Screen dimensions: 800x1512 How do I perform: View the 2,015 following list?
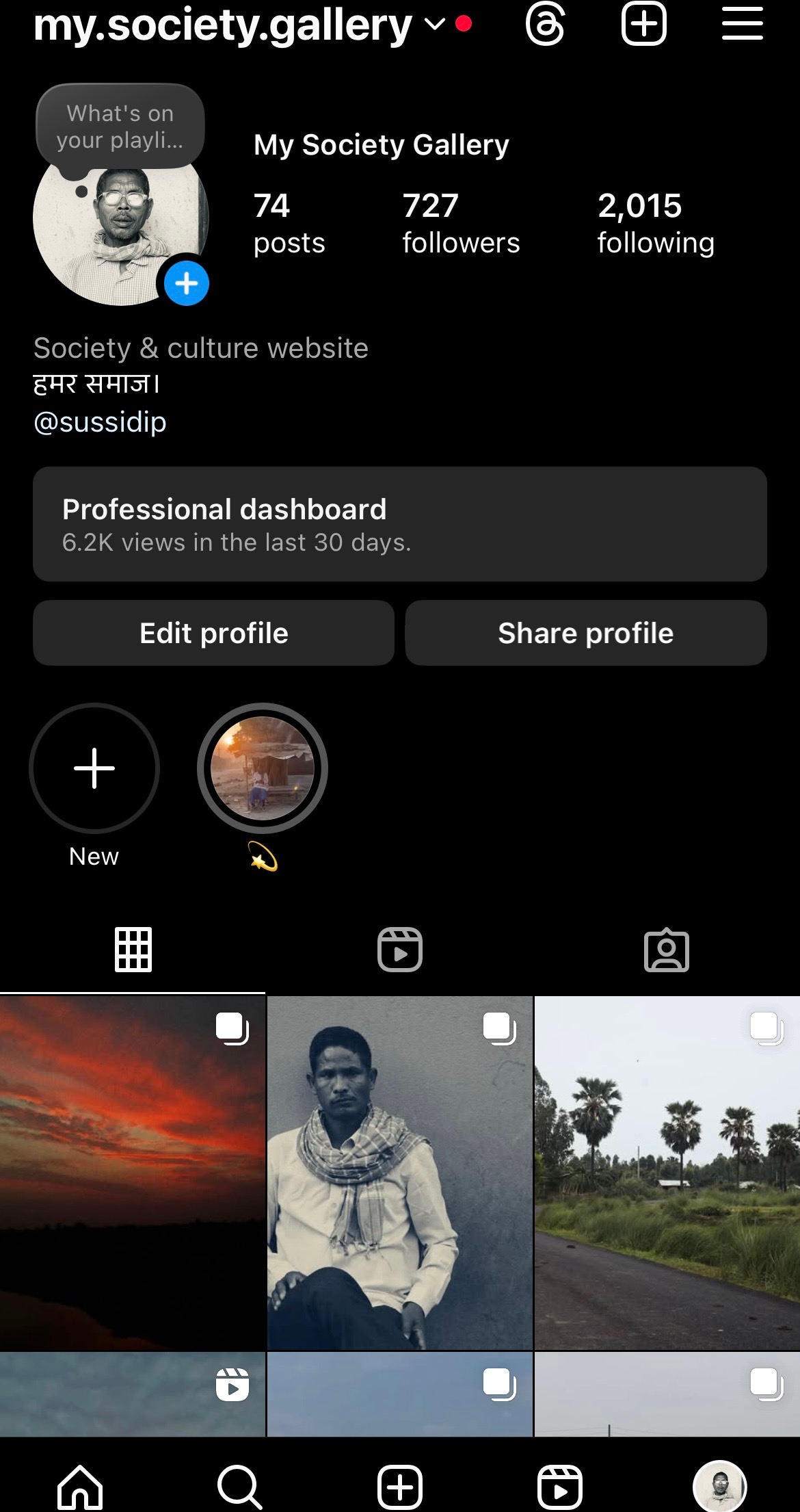(655, 224)
